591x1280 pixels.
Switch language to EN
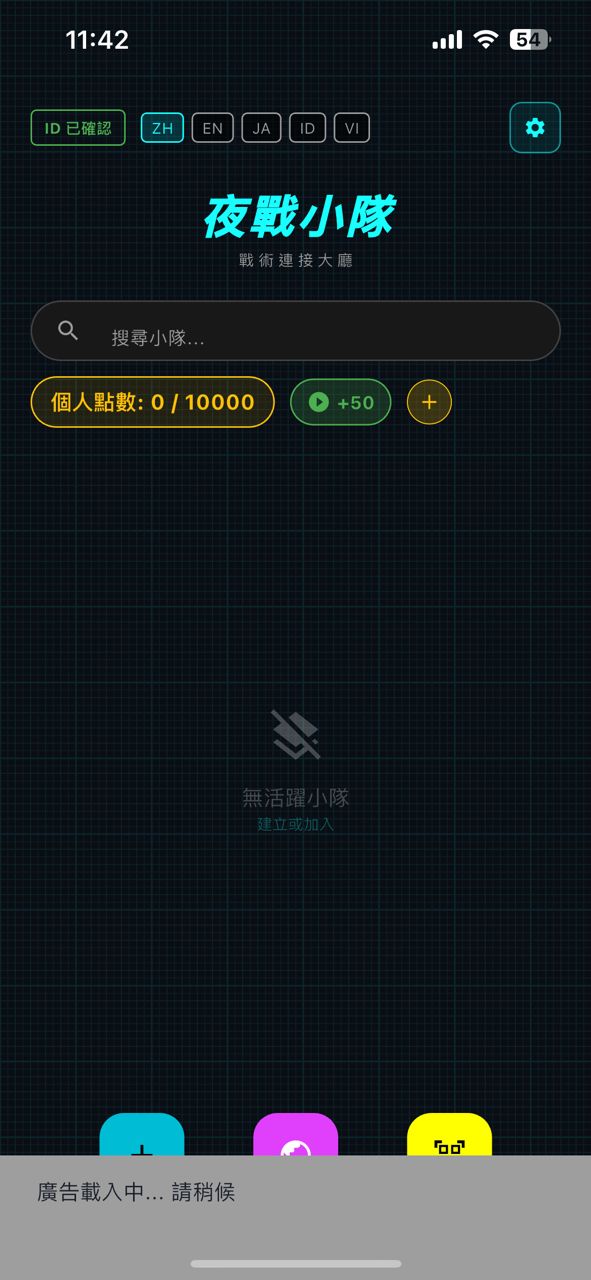212,128
